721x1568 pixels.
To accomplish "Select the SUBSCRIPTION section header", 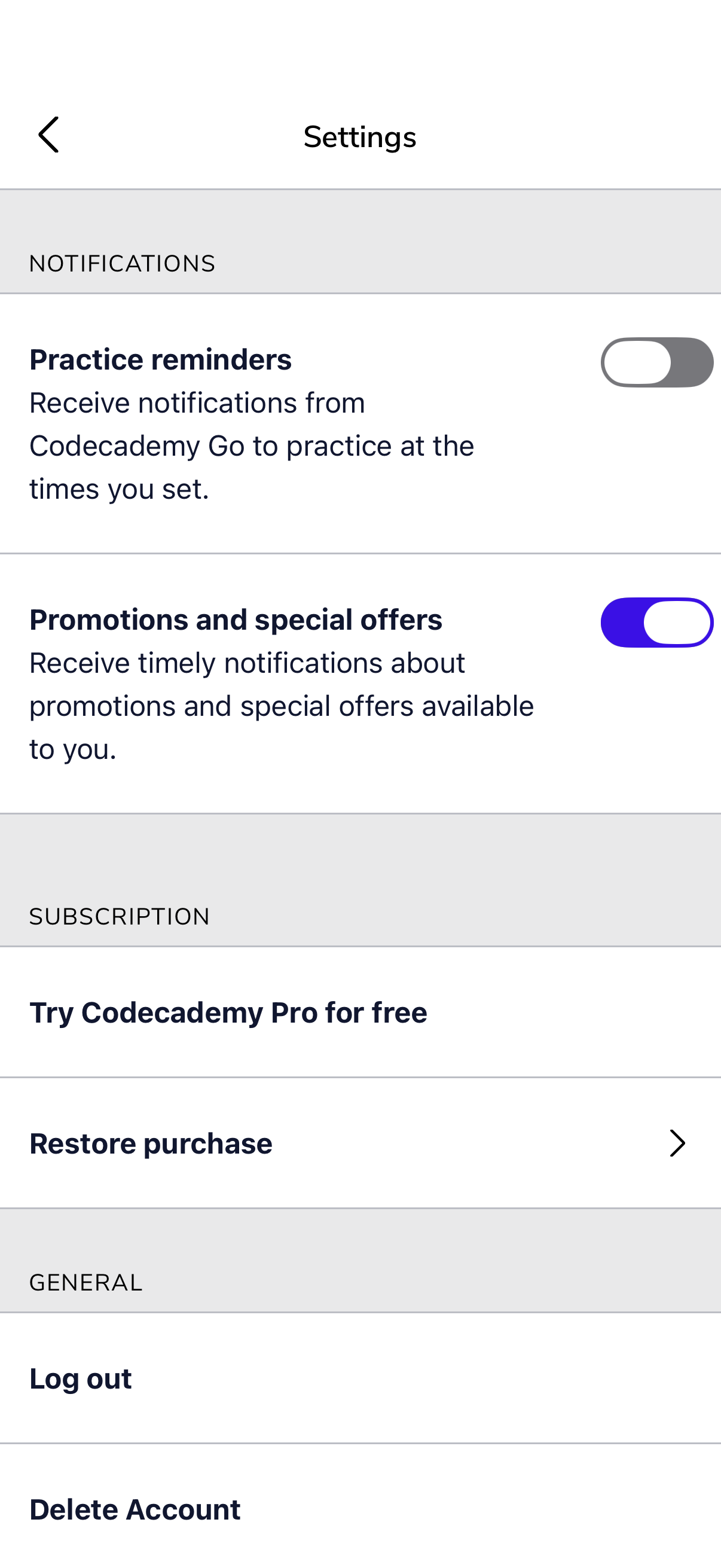I will click(119, 916).
